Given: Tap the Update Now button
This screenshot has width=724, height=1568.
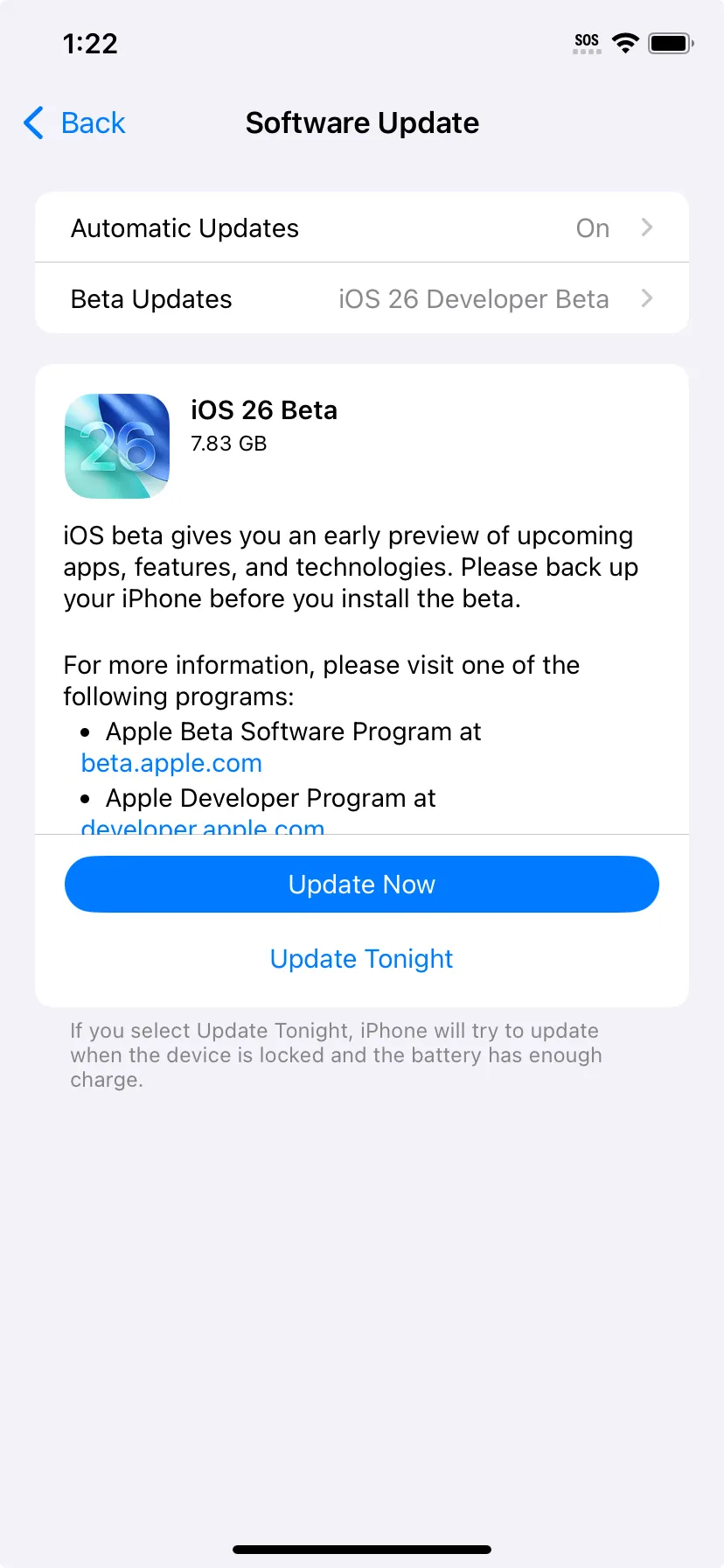Looking at the screenshot, I should [362, 885].
